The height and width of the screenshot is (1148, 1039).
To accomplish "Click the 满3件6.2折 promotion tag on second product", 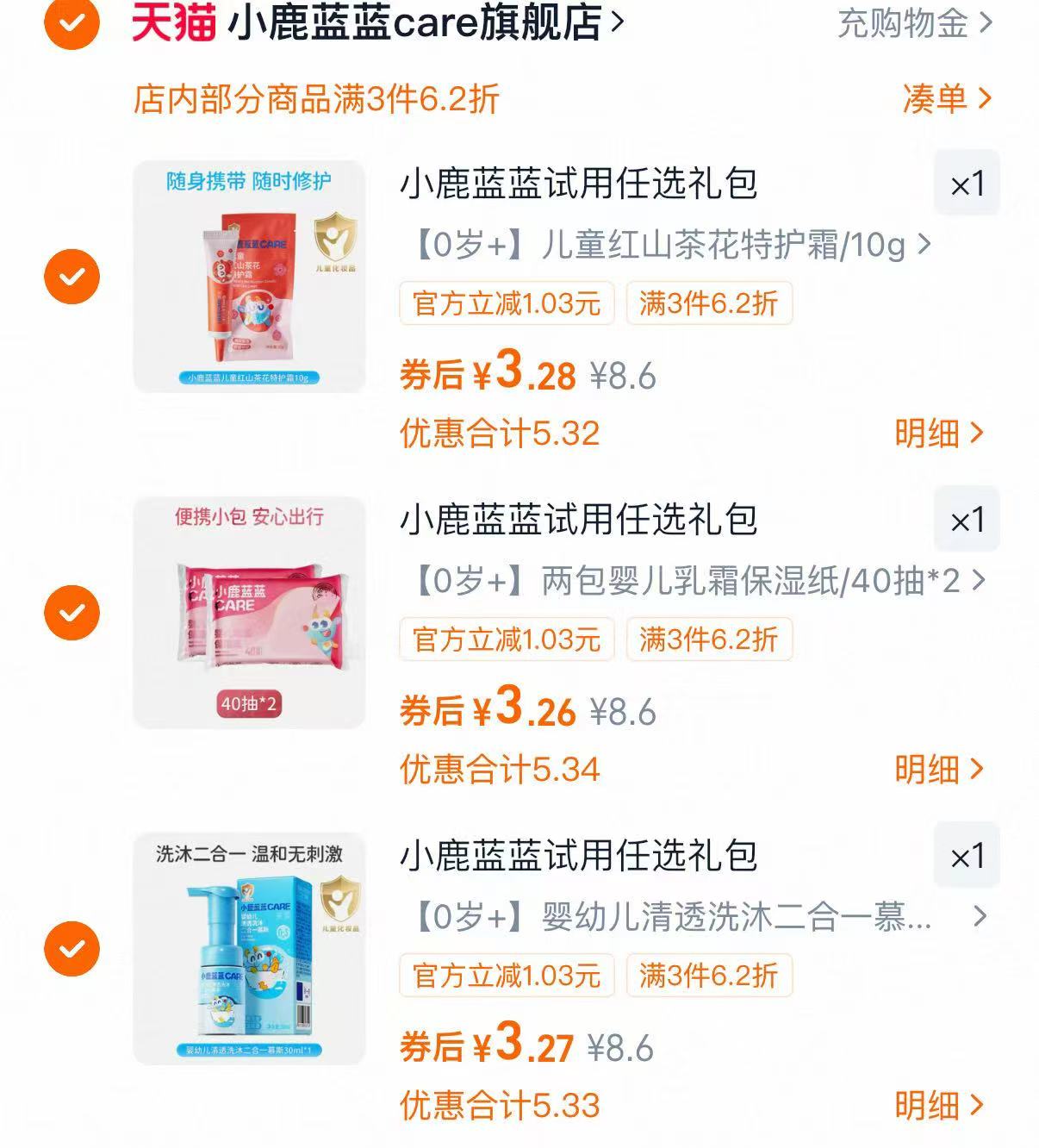I will pyautogui.click(x=707, y=640).
